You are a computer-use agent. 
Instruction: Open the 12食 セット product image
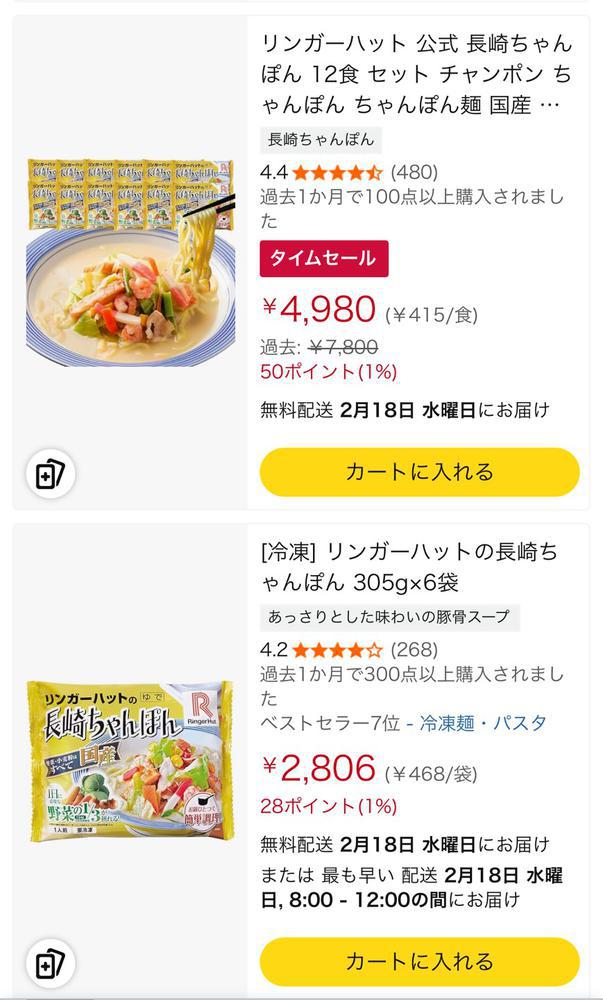pos(130,261)
